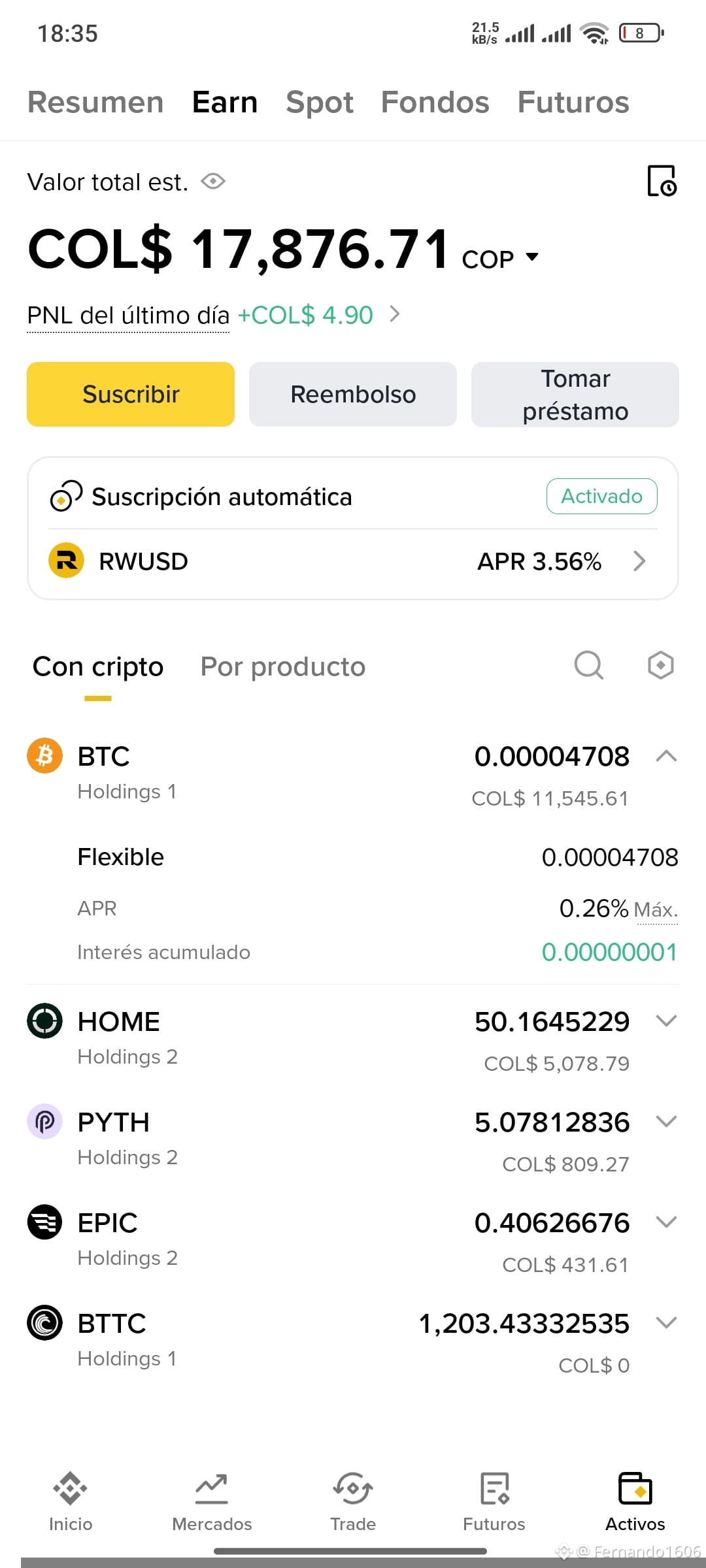This screenshot has height=1568, width=706.
Task: Search holdings with the magnifier icon
Action: [x=589, y=666]
